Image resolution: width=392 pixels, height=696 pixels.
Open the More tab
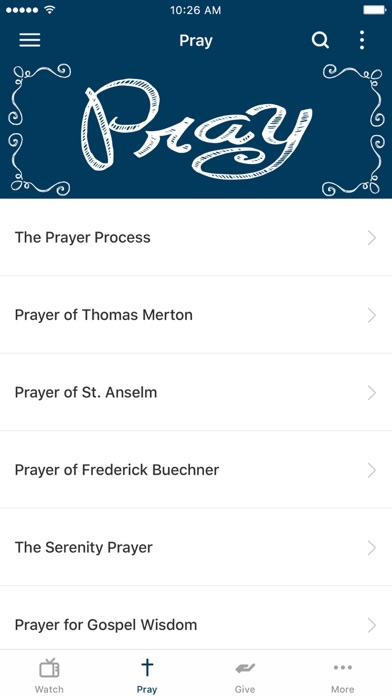tap(343, 675)
